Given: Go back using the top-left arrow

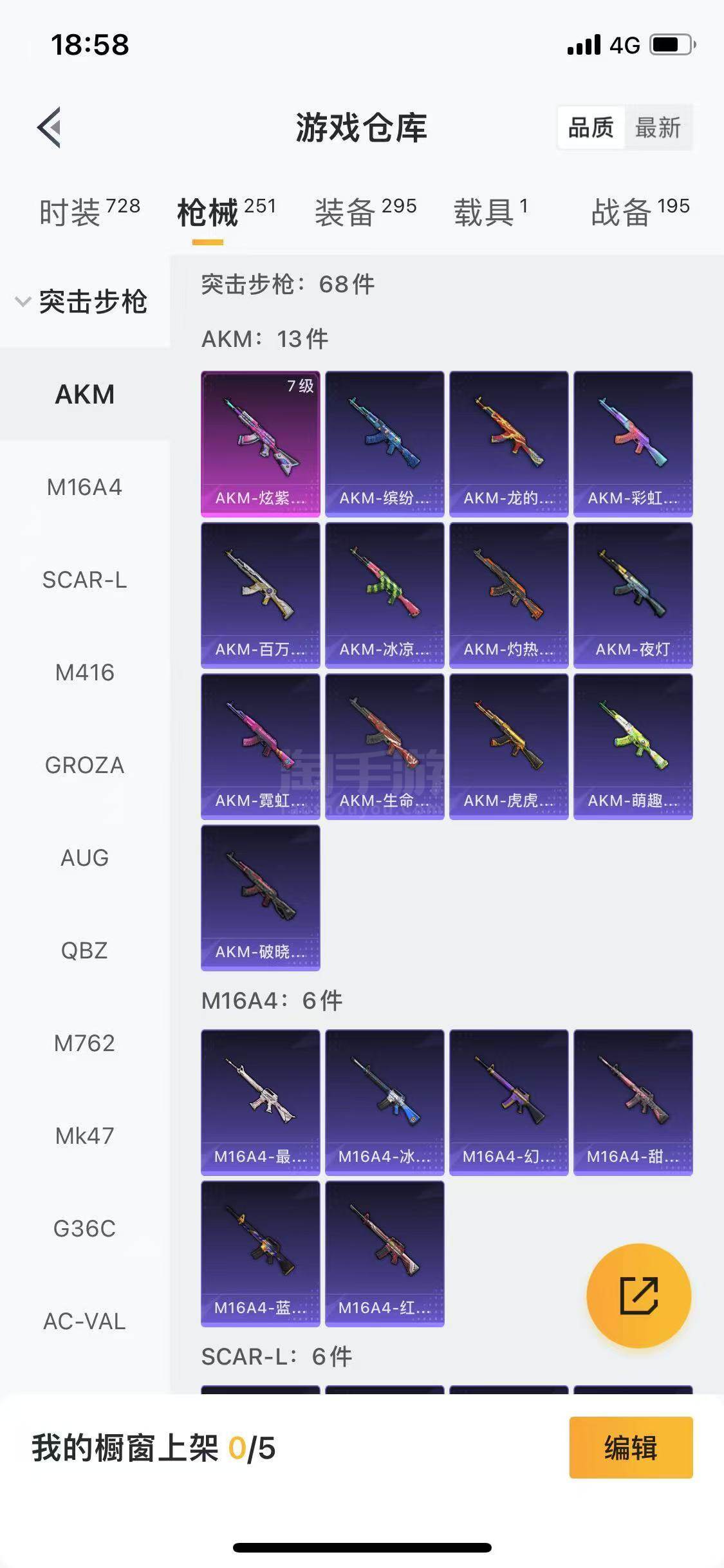Looking at the screenshot, I should (50, 127).
